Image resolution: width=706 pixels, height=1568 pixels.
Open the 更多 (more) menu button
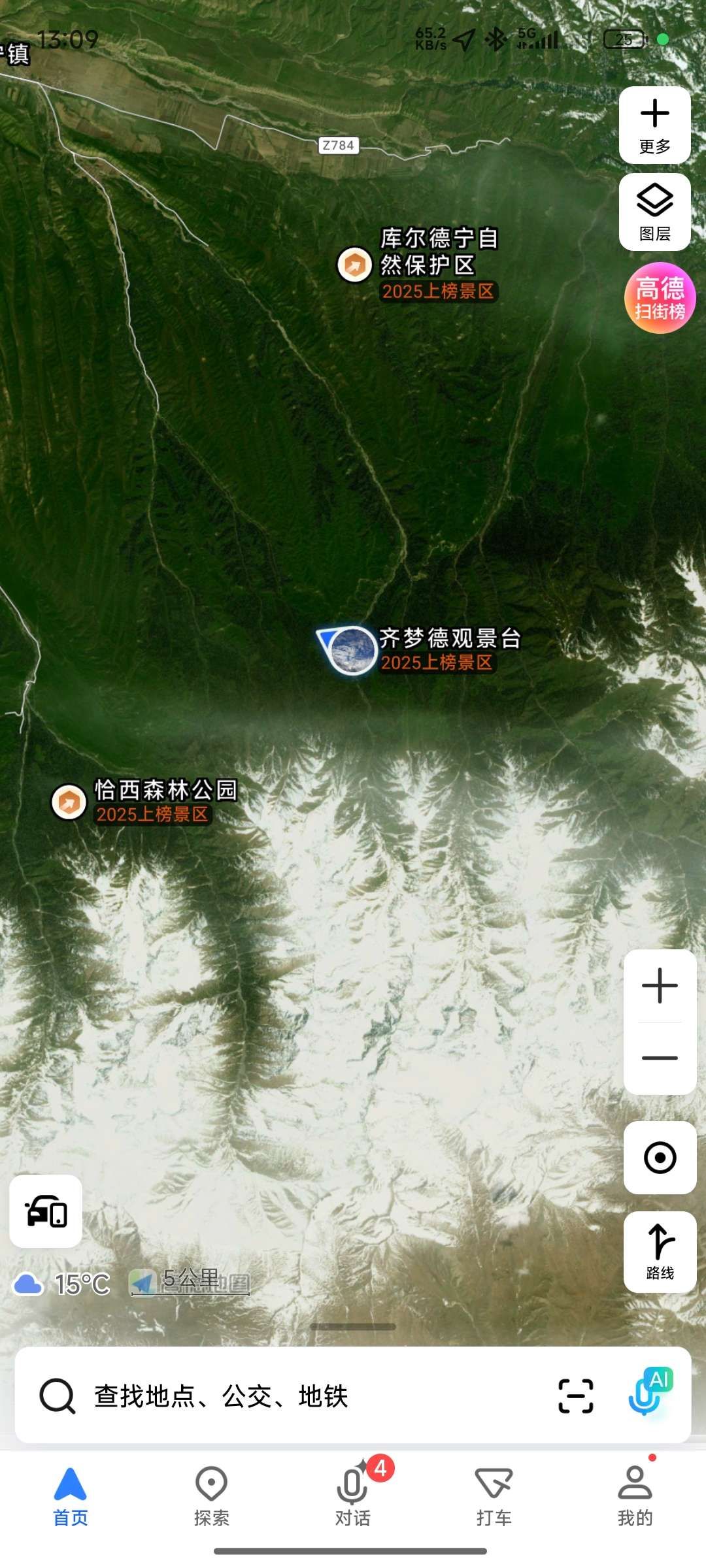point(654,125)
